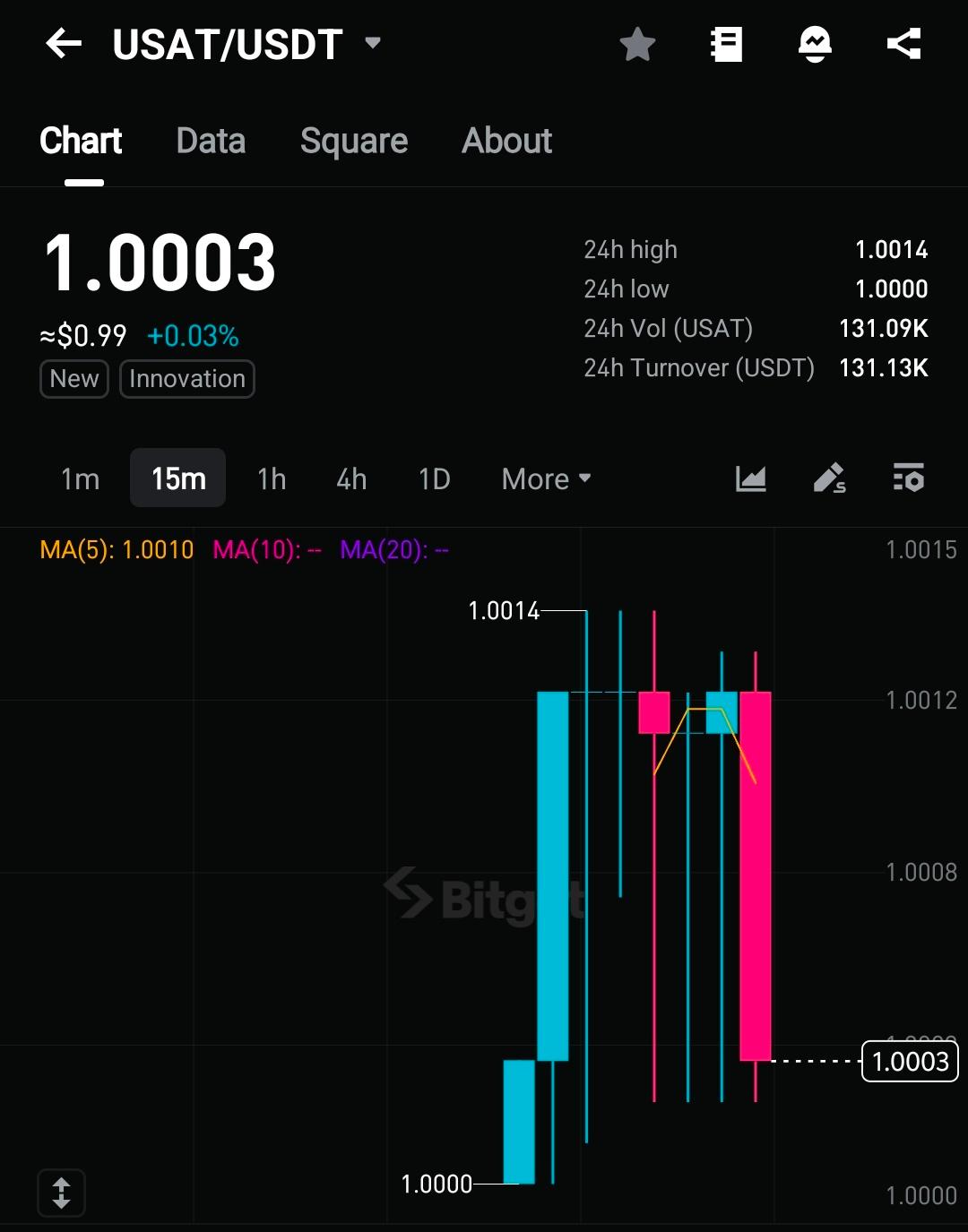The image size is (968, 1232).
Task: Open the notes document icon
Action: click(726, 44)
